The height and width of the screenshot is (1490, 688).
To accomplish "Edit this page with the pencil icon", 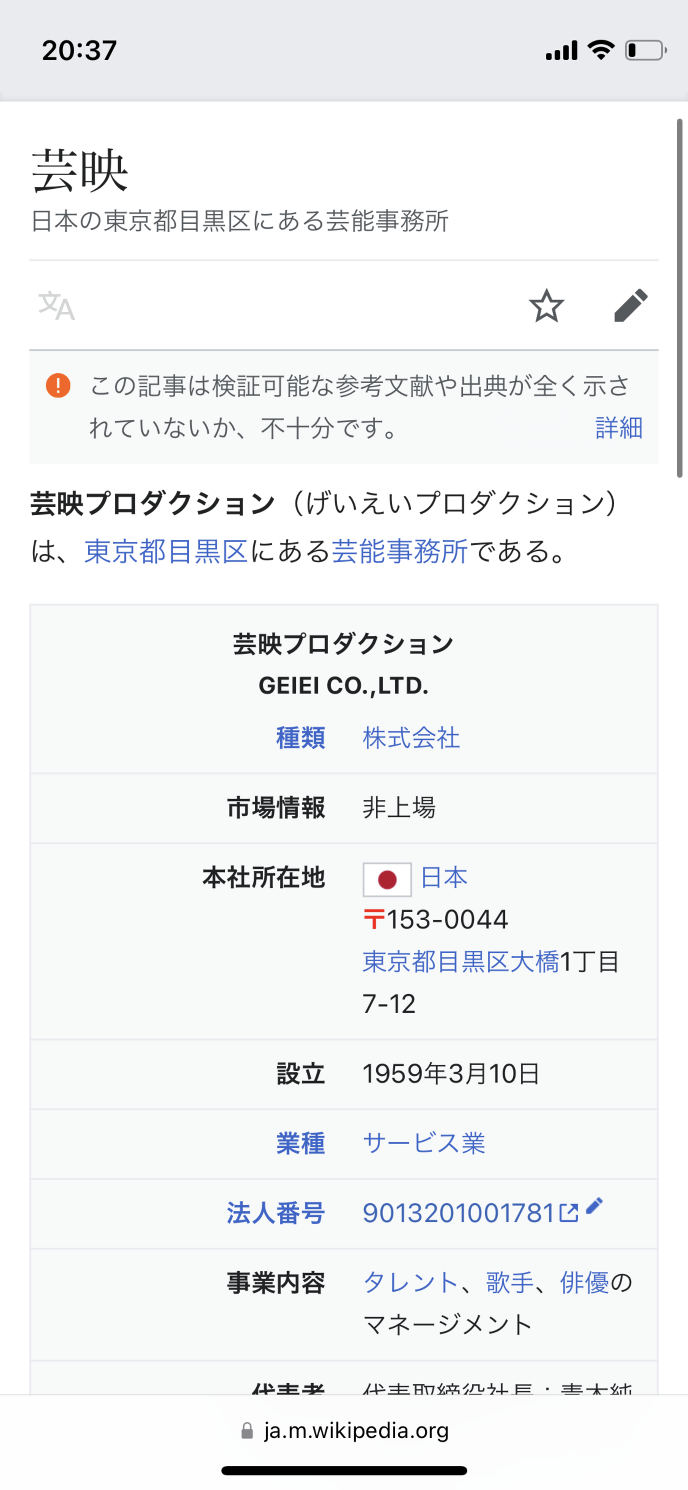I will [x=630, y=305].
